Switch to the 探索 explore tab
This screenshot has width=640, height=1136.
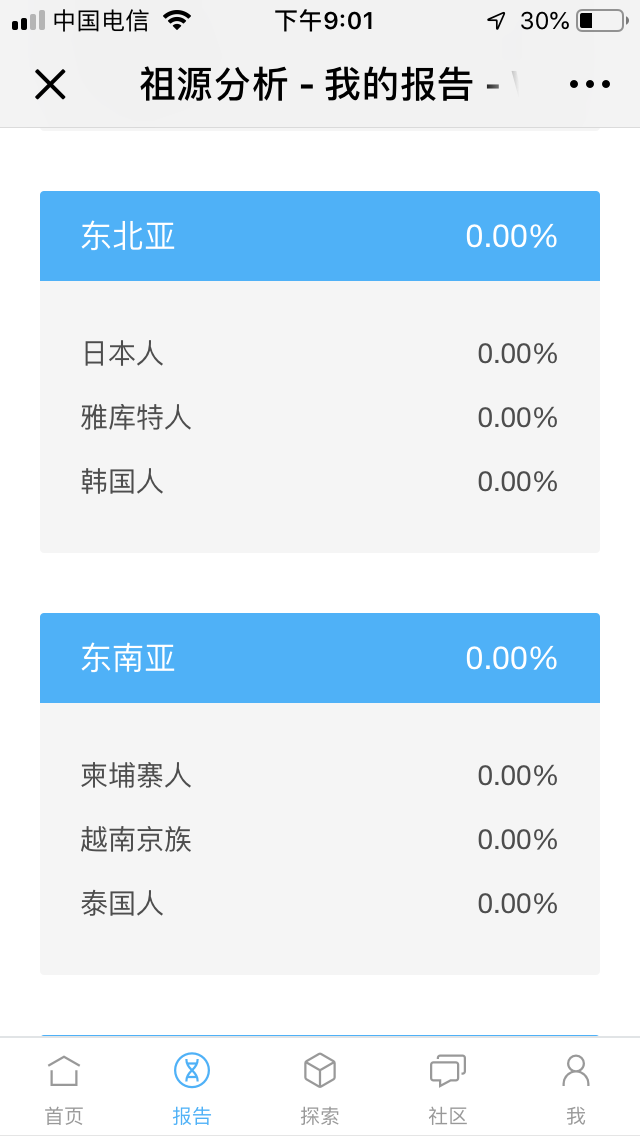click(320, 1089)
